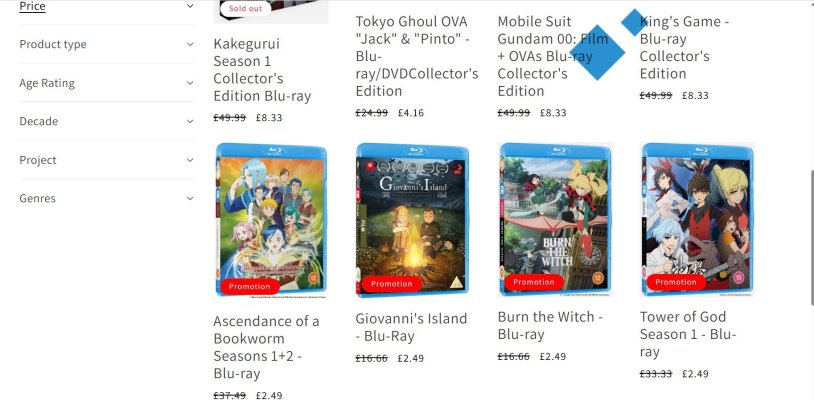Open Tower of God Season 1 cover
The image size is (814, 400).
pos(697,221)
